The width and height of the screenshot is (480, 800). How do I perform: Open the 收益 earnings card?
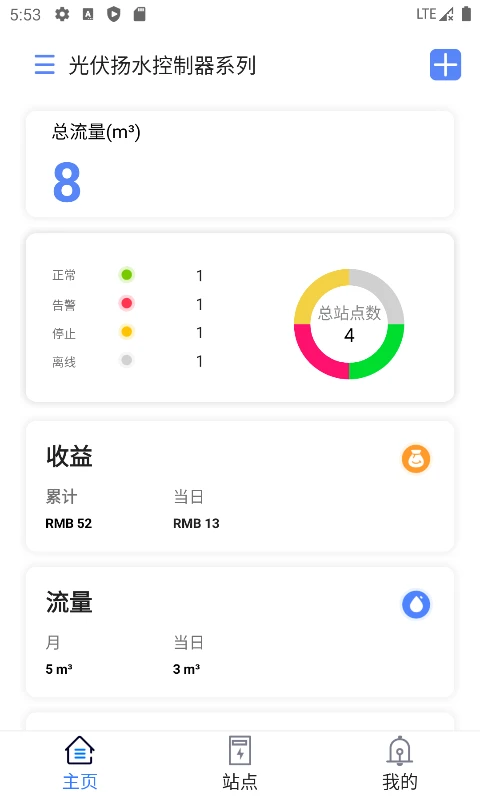click(240, 486)
